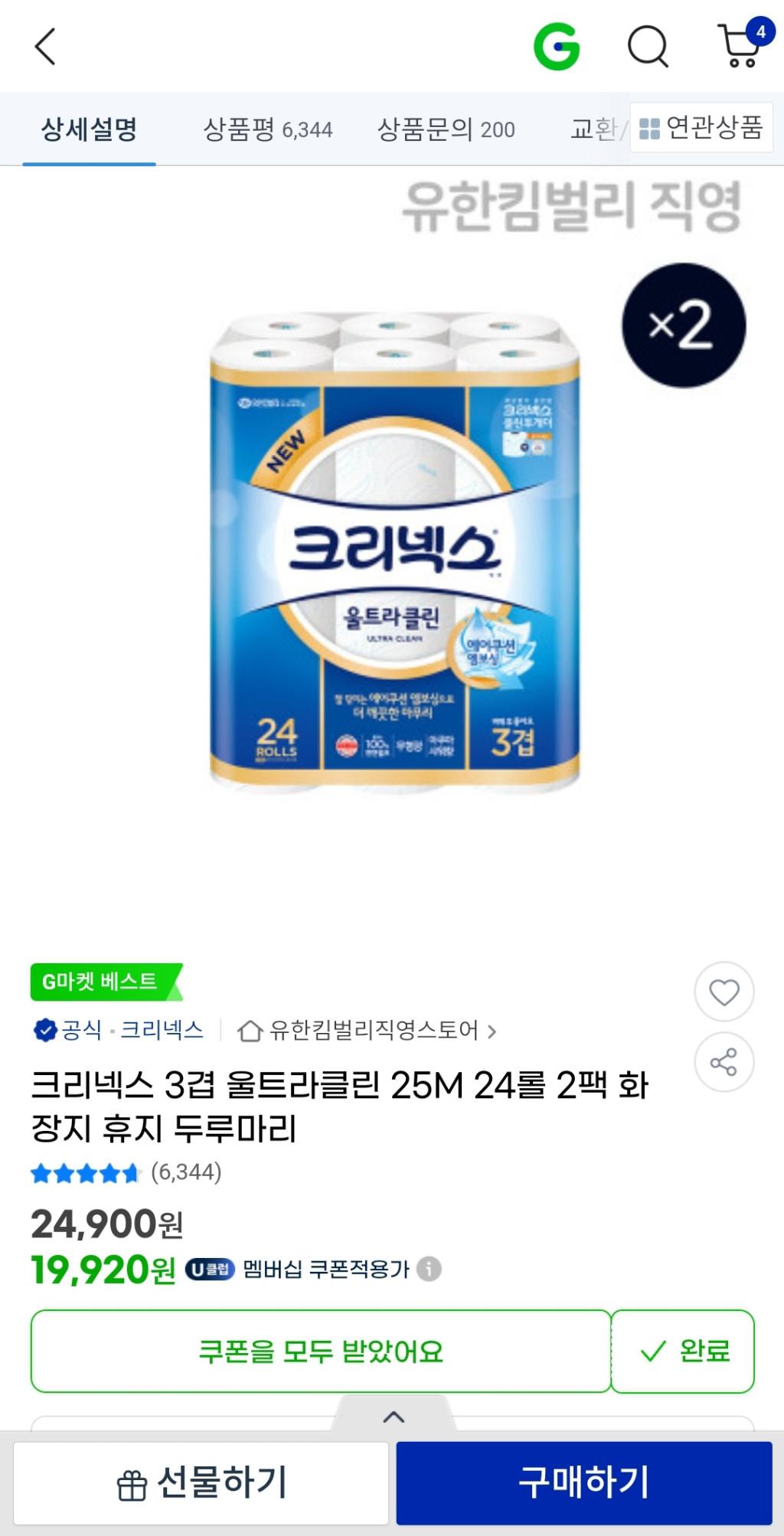Open 연관상품 related products
Viewport: 784px width, 1536px height.
(701, 128)
